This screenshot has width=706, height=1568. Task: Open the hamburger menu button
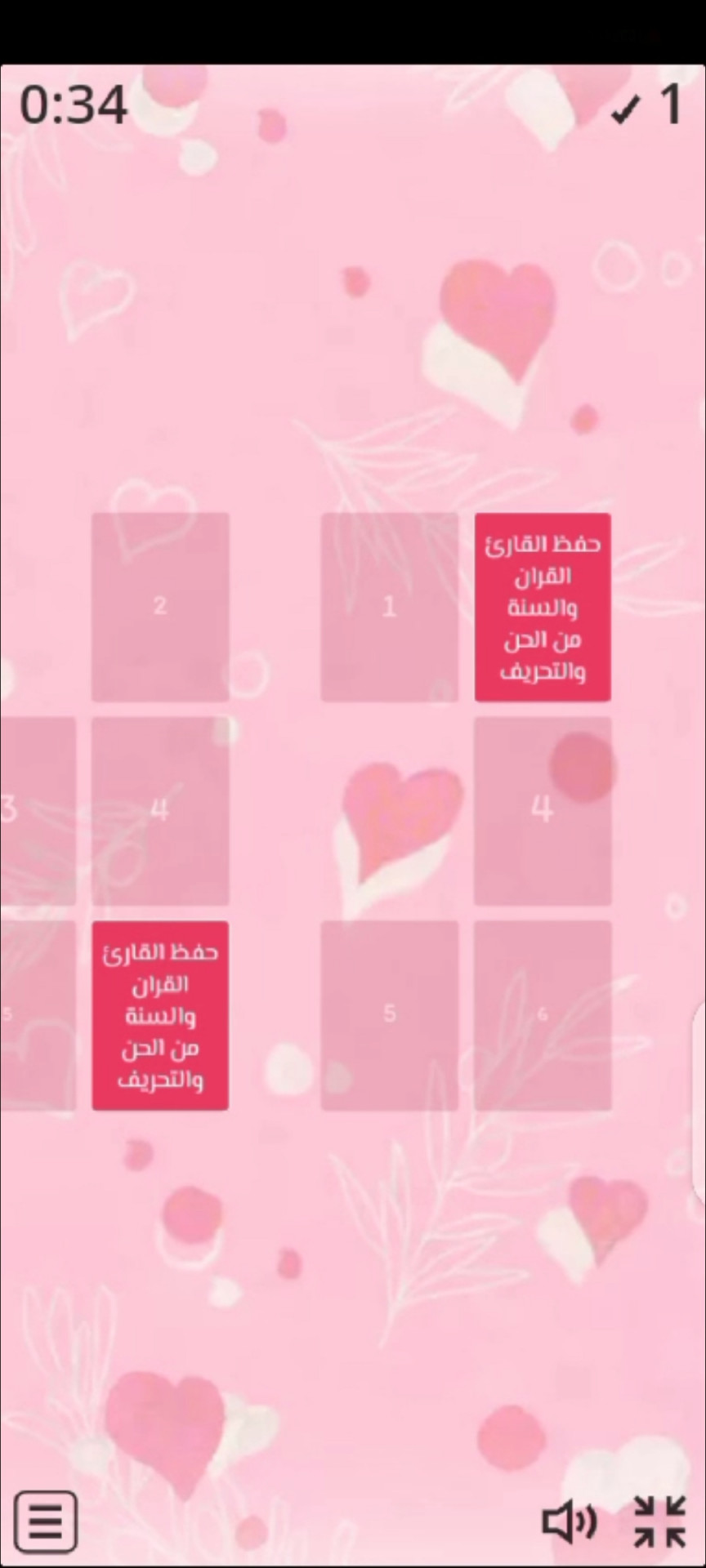[x=46, y=1521]
